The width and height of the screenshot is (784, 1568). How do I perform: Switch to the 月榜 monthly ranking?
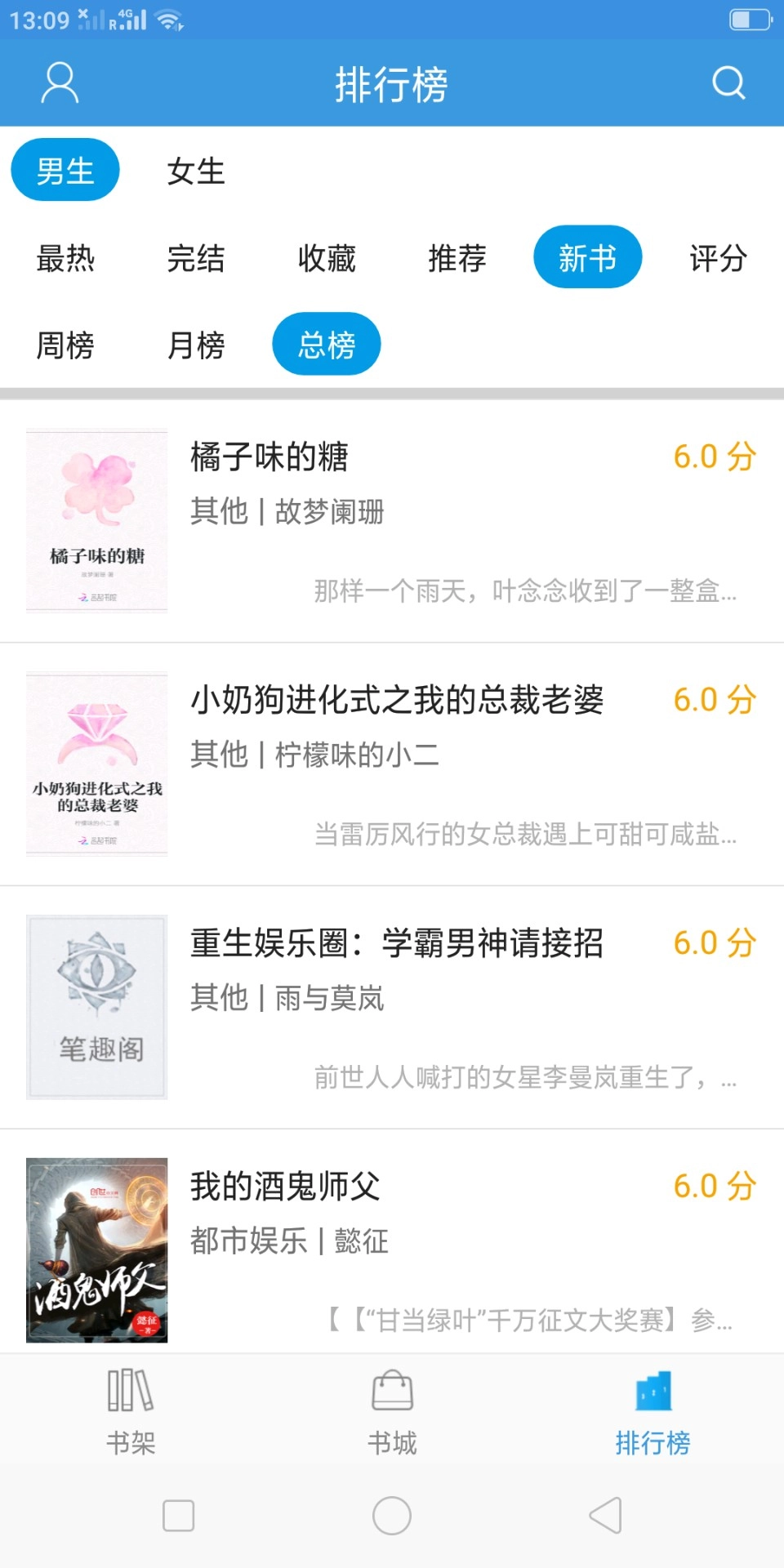point(196,346)
